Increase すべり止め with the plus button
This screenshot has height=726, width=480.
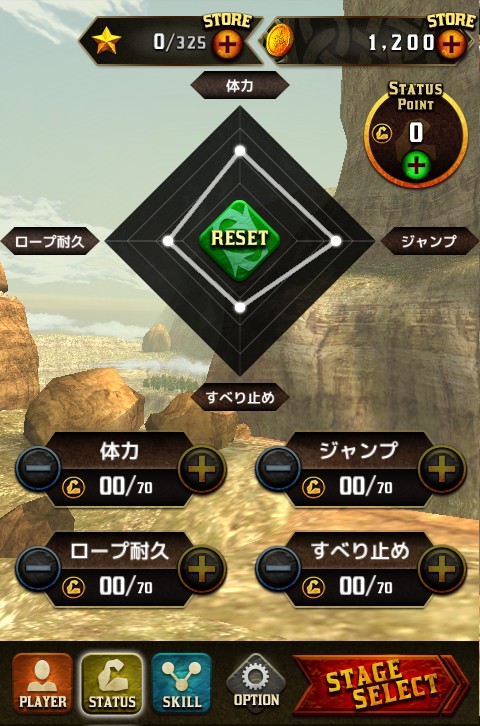coord(442,569)
